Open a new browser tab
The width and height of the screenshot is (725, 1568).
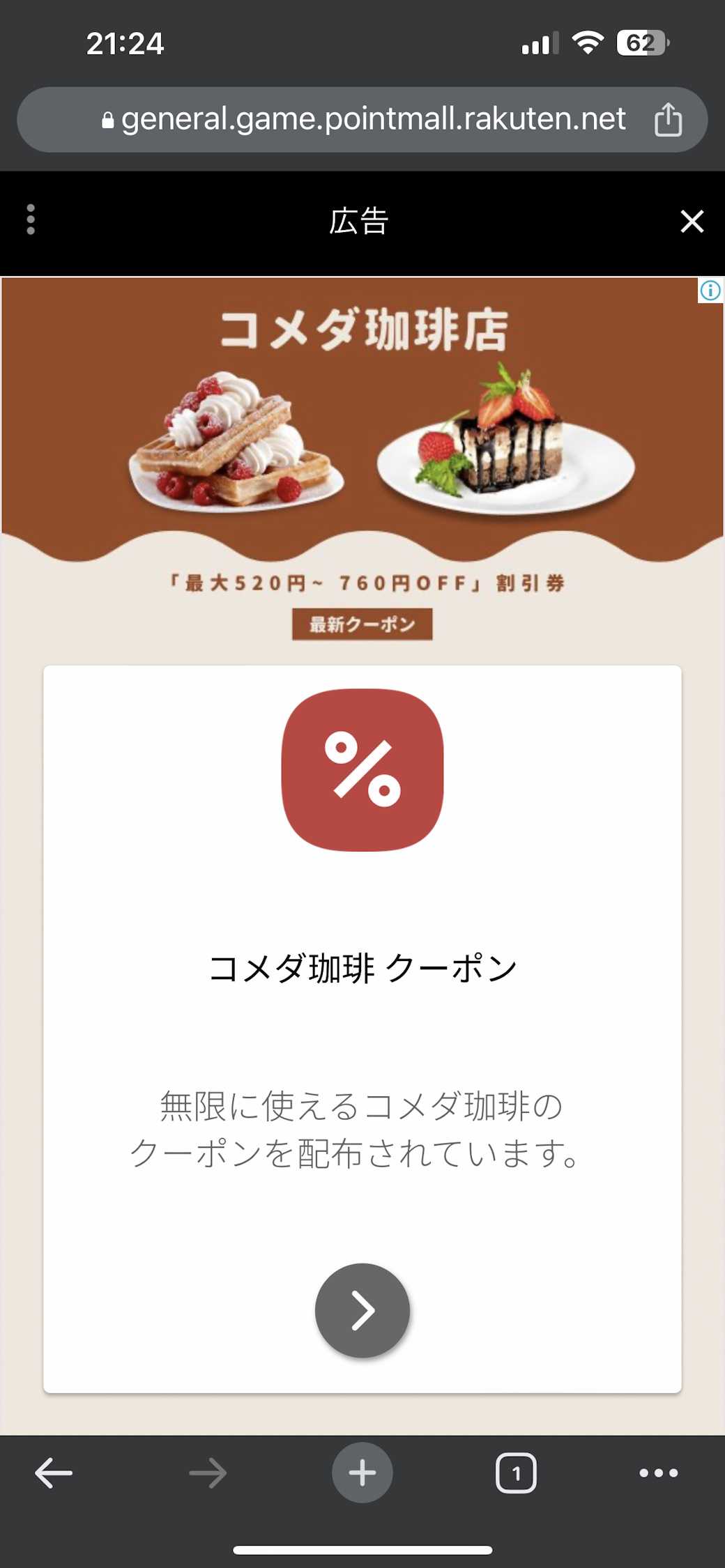pyautogui.click(x=362, y=1473)
